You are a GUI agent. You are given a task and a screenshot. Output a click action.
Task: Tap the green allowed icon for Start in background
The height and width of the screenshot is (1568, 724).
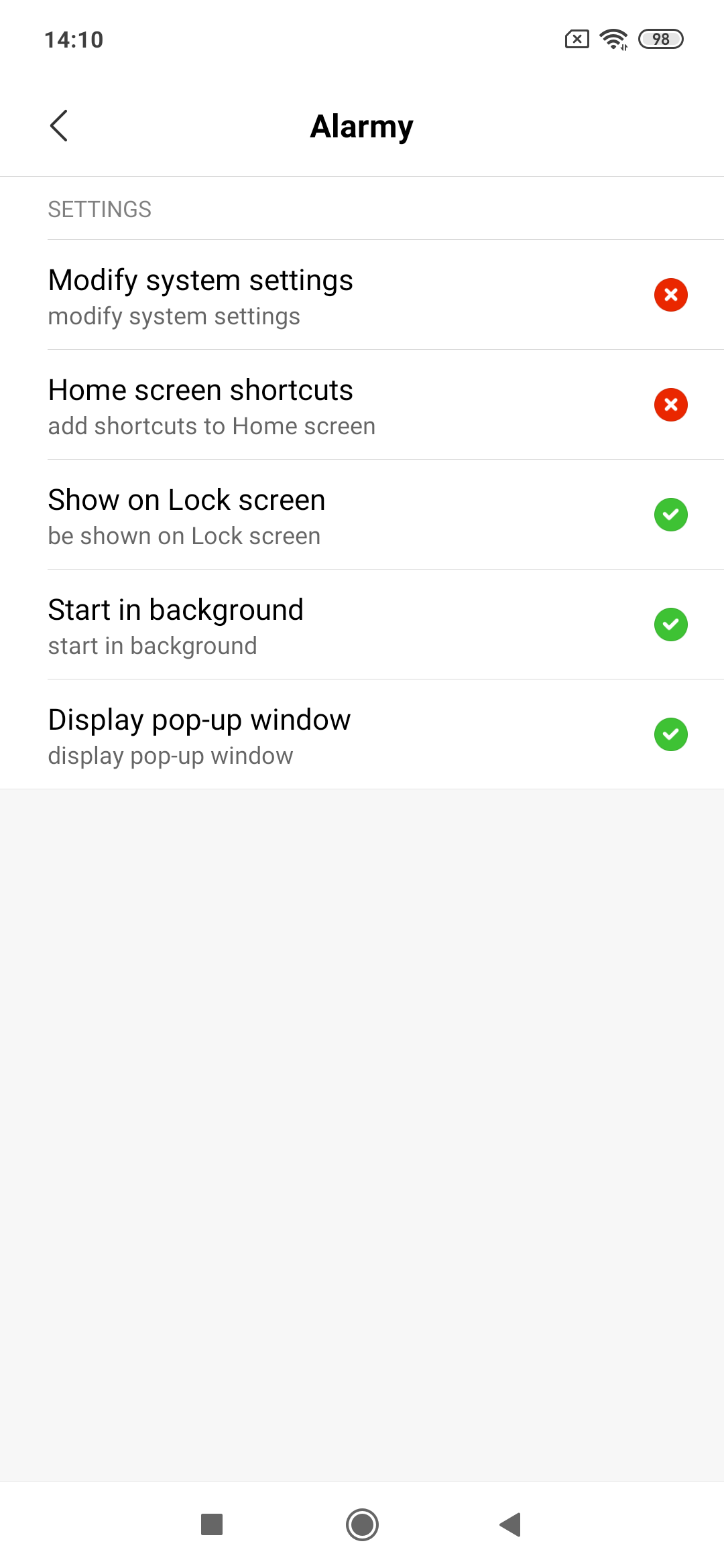(x=671, y=625)
